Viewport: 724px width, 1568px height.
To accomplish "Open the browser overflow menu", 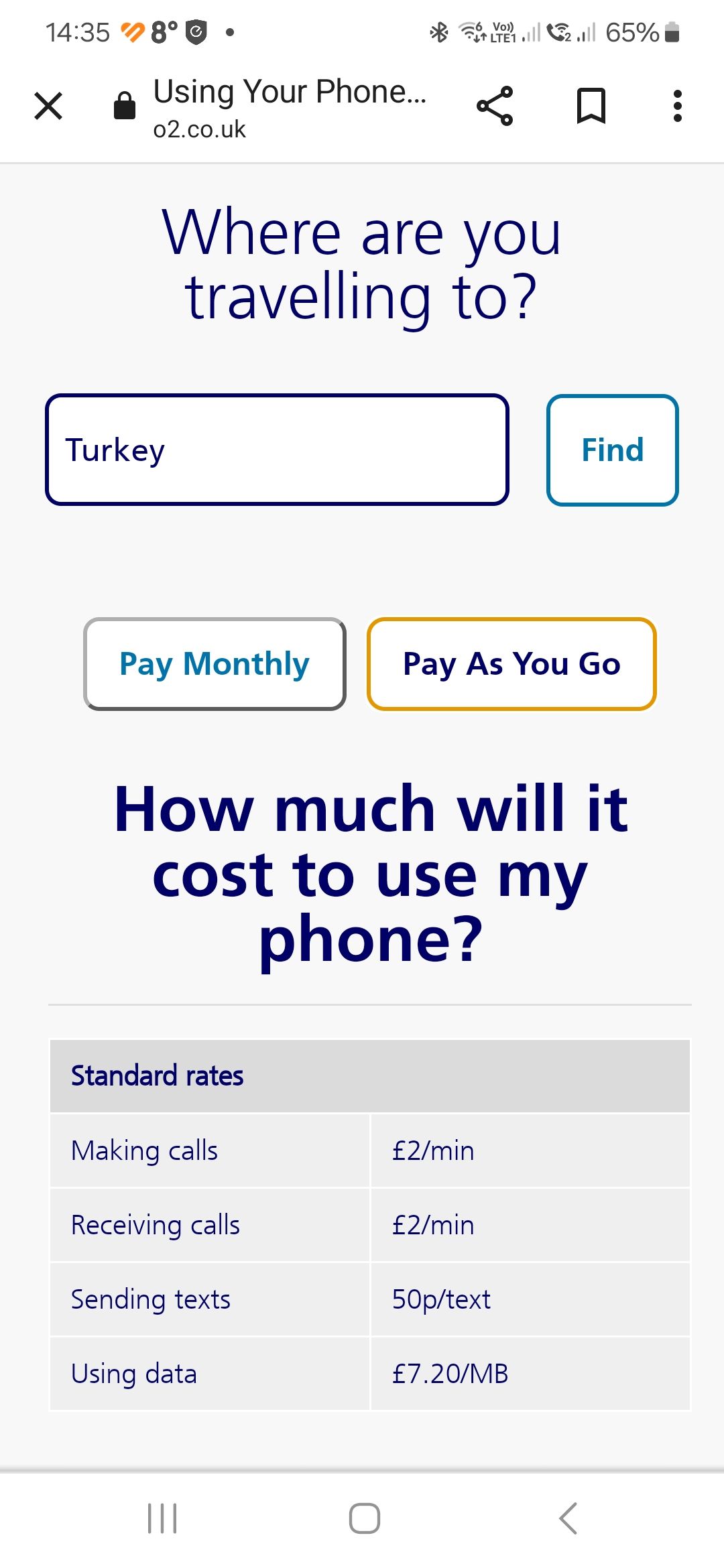I will tap(678, 106).
